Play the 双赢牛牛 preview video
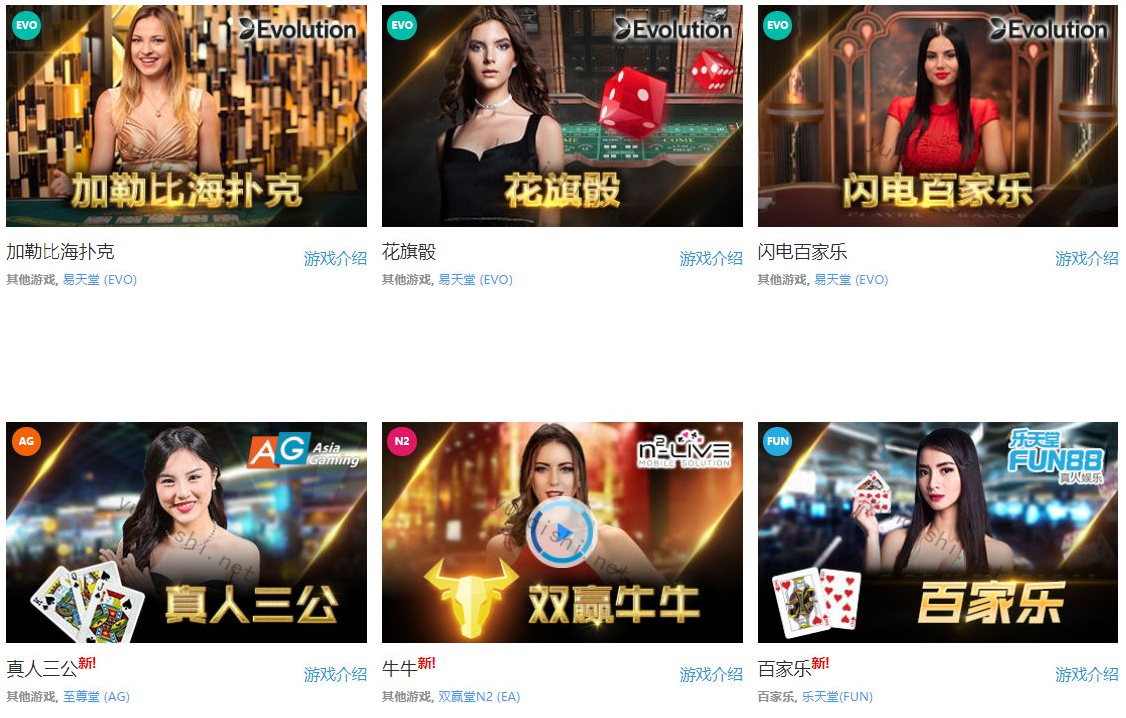 pos(561,532)
